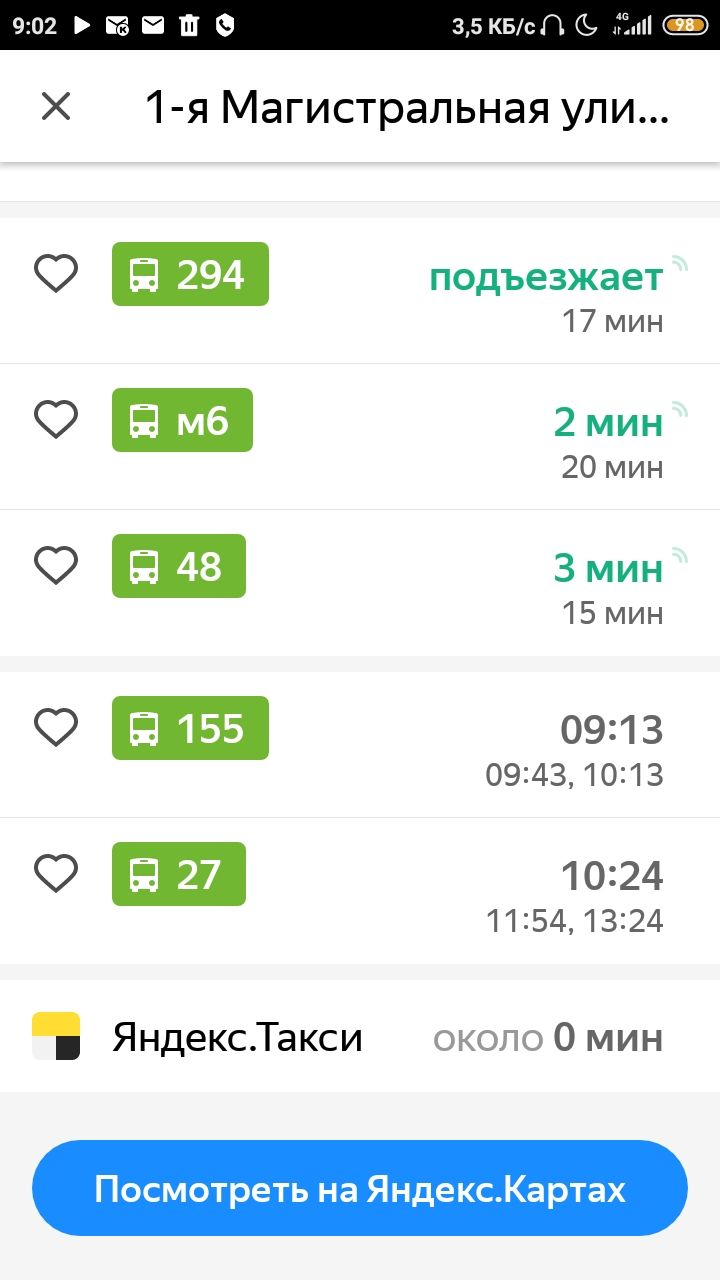The image size is (720, 1280).
Task: Show bus 27 timetable
Action: pyautogui.click(x=360, y=891)
